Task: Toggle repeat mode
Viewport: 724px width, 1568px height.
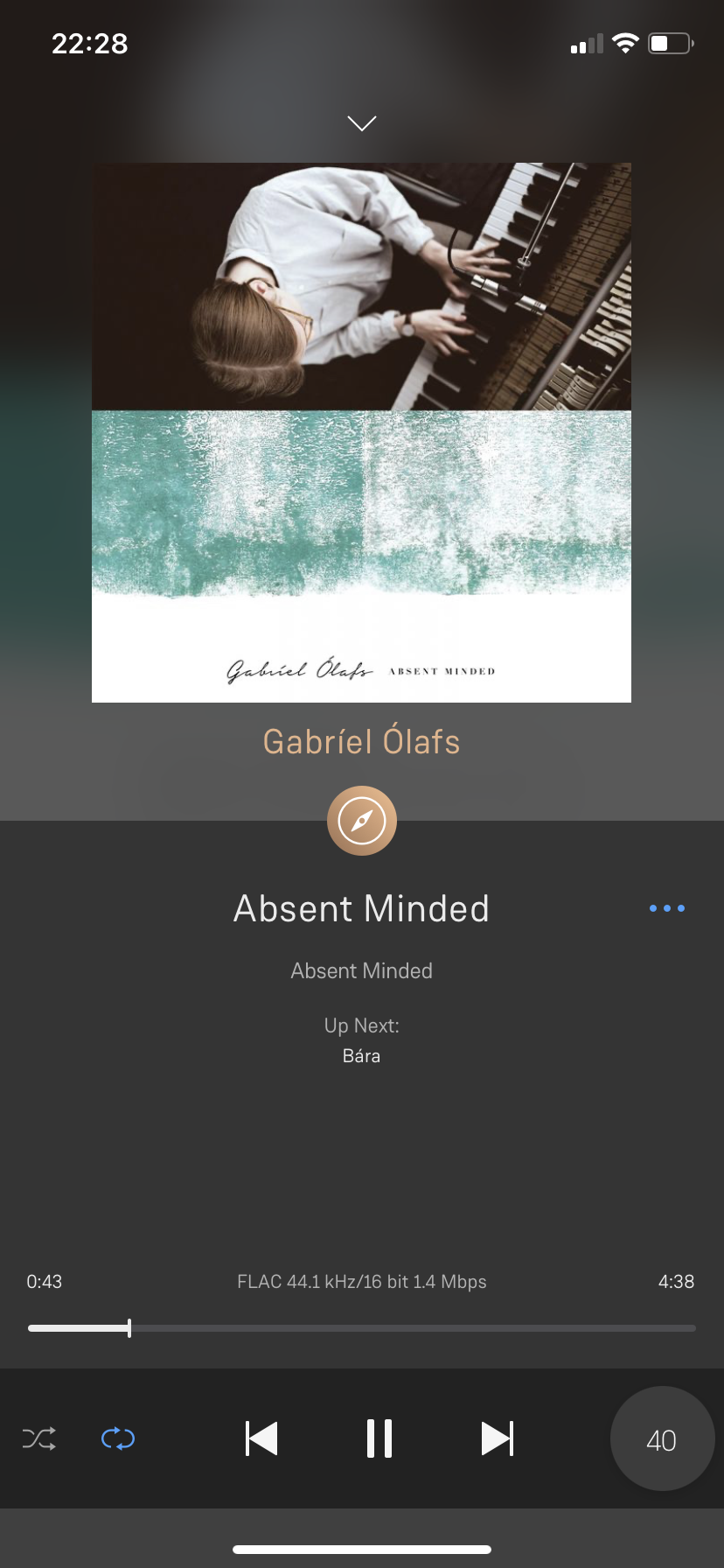Action: point(118,1438)
